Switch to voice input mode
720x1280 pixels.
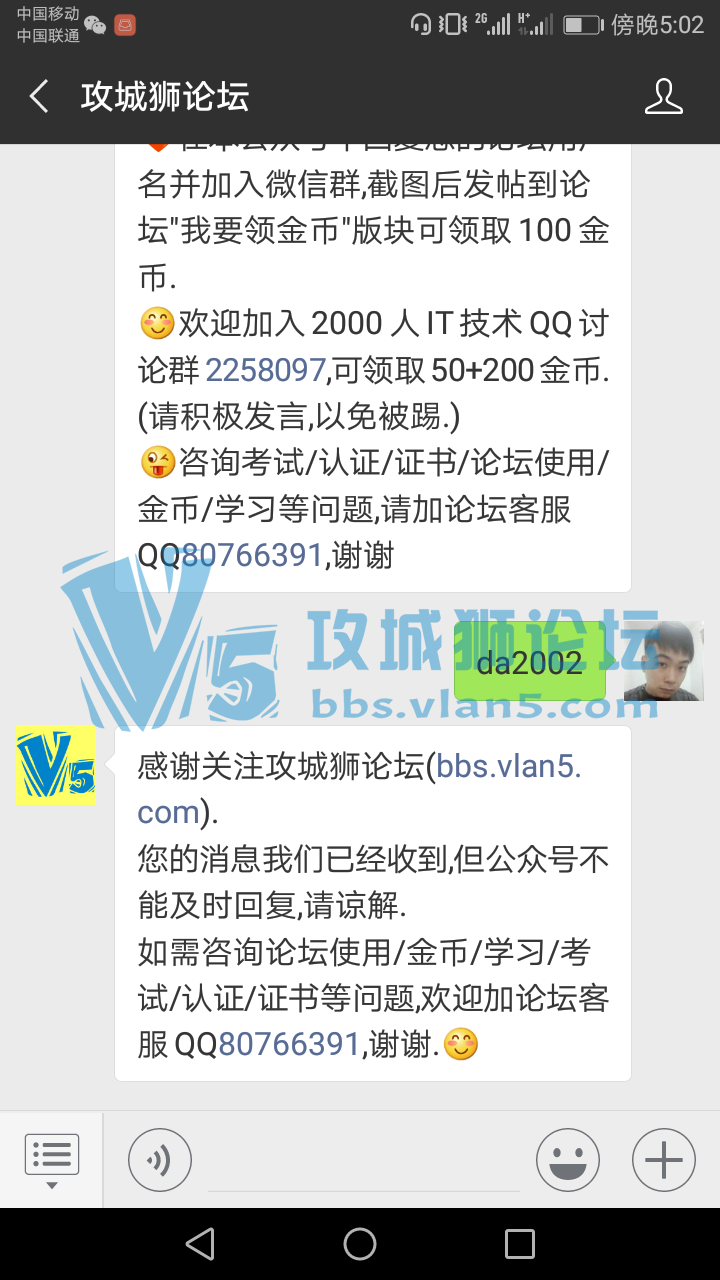[x=160, y=1160]
